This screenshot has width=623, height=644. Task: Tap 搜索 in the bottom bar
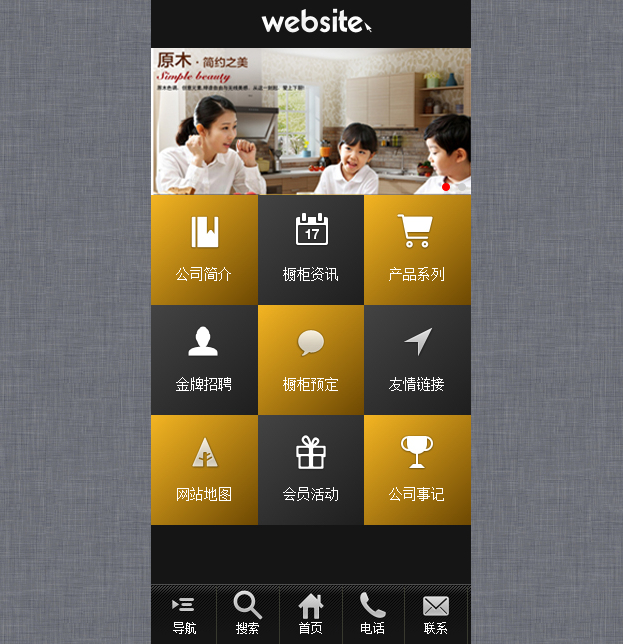point(247,614)
